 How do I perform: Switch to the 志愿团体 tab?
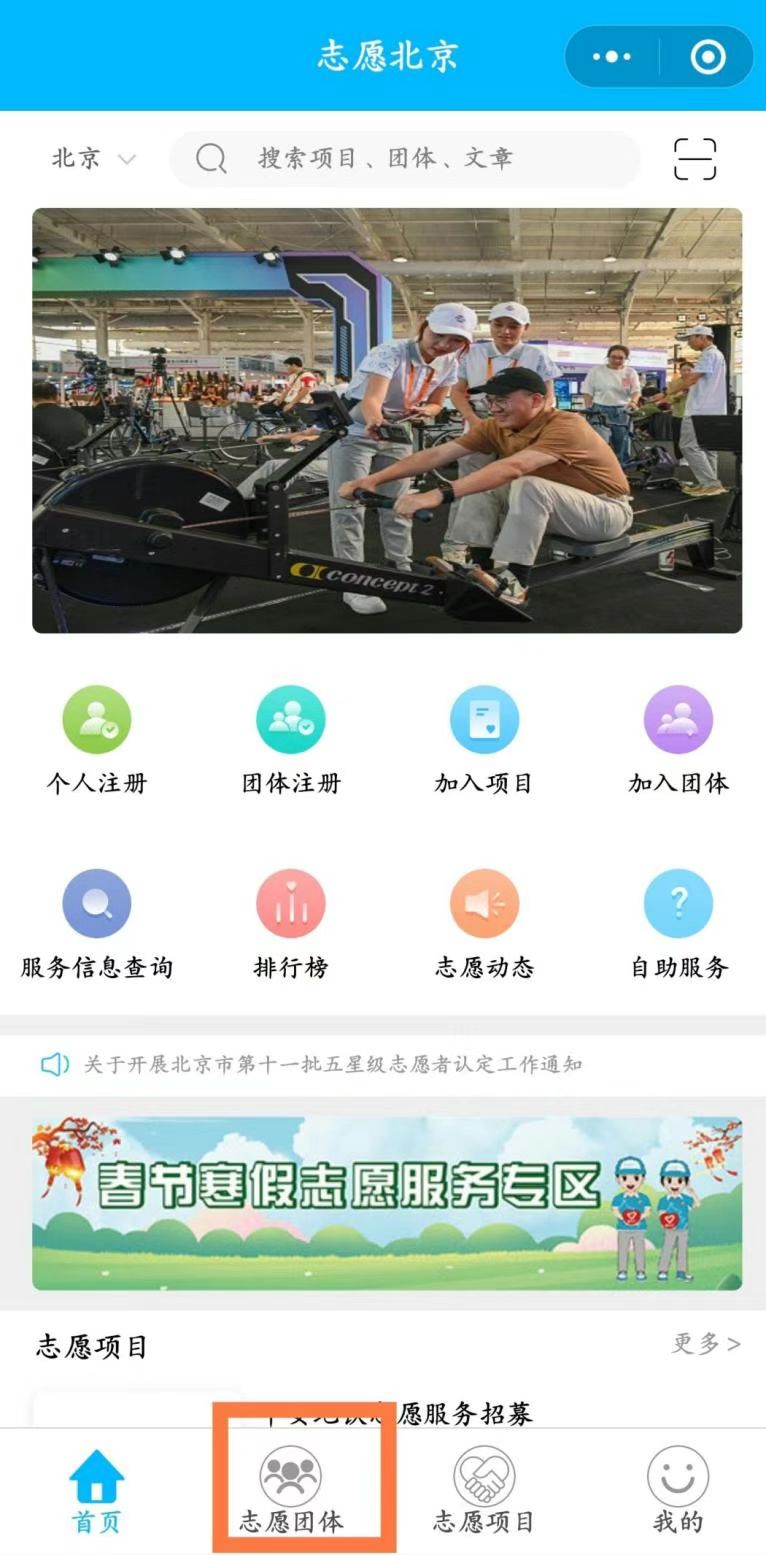point(291,1492)
